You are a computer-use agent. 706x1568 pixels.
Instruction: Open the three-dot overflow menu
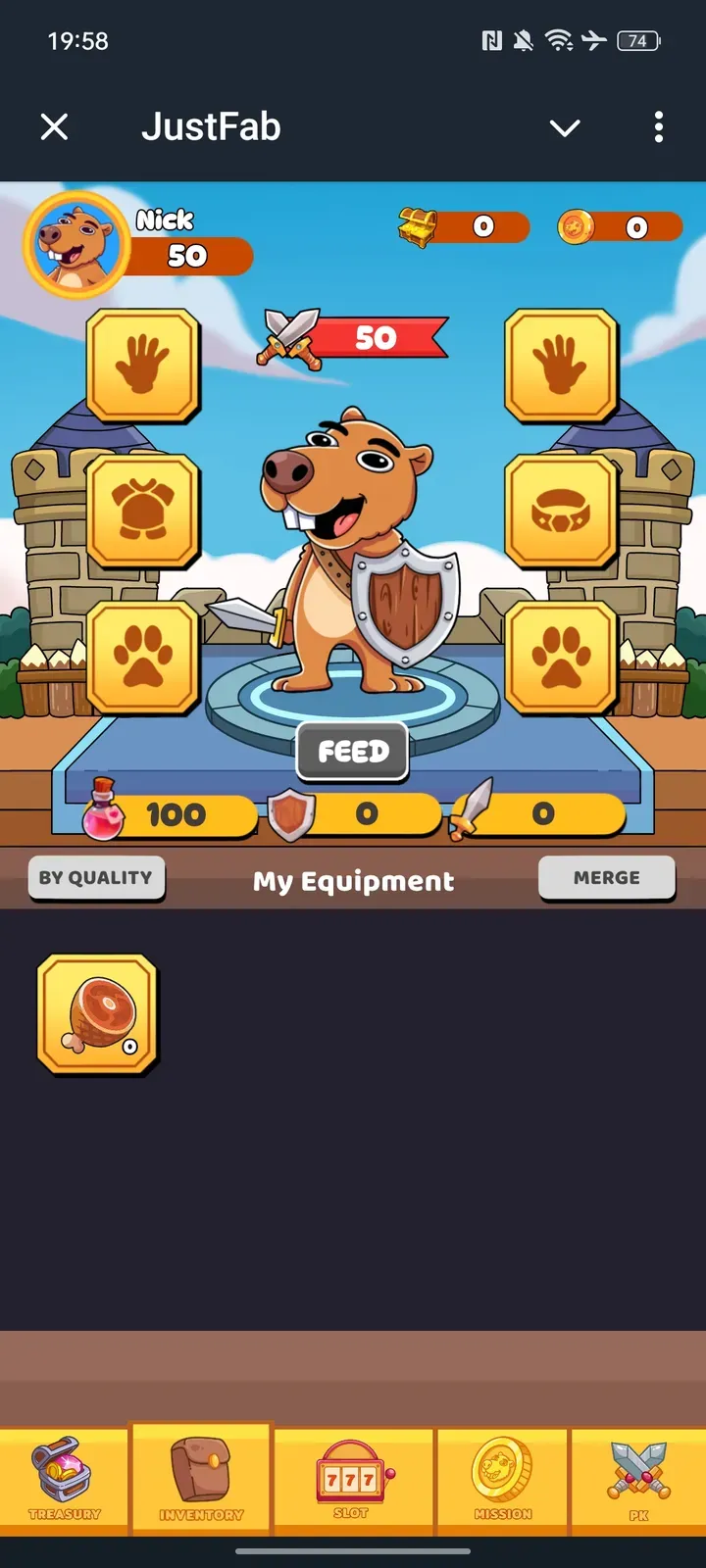(658, 126)
